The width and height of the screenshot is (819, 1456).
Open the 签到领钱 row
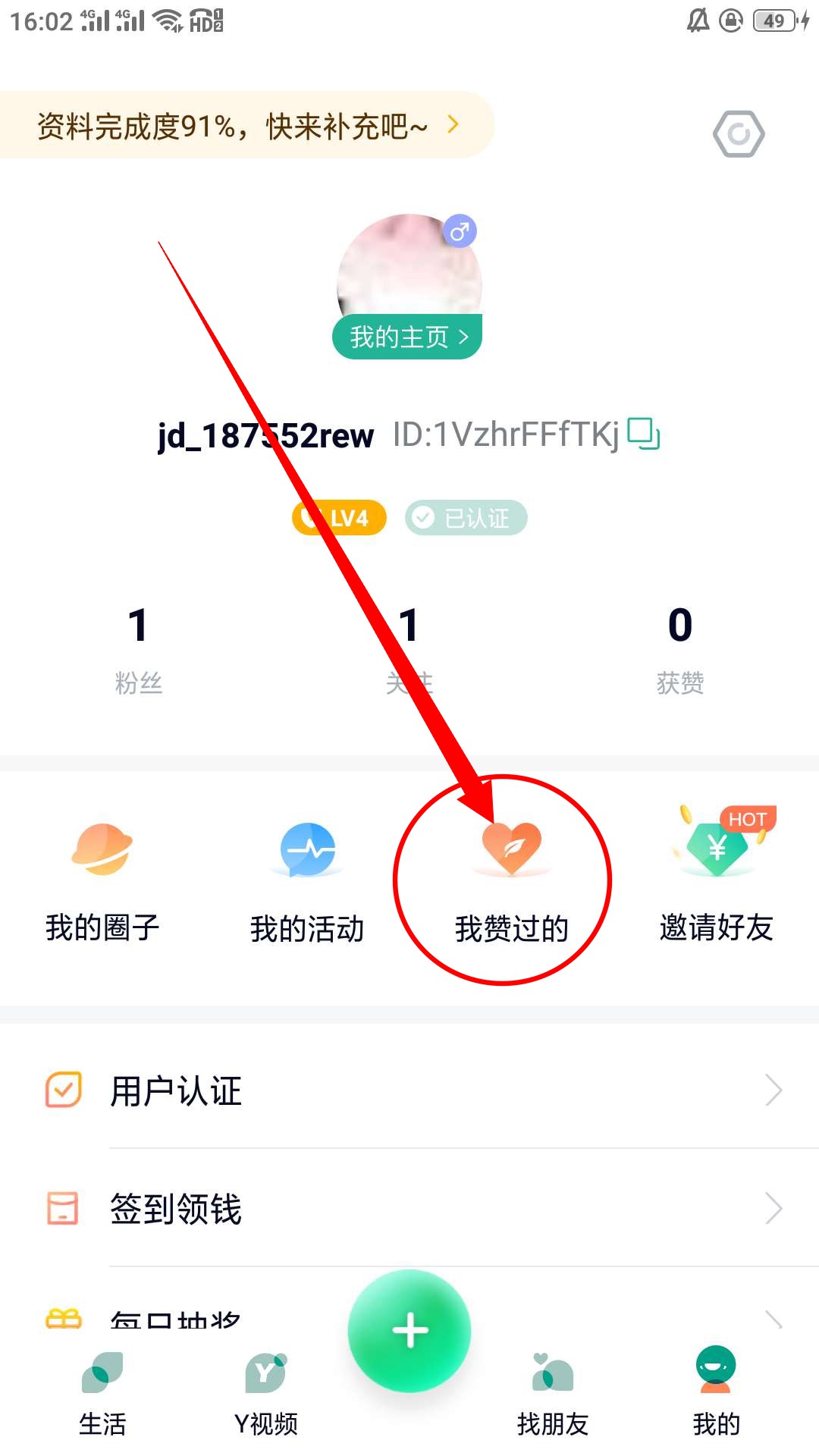[x=409, y=1208]
